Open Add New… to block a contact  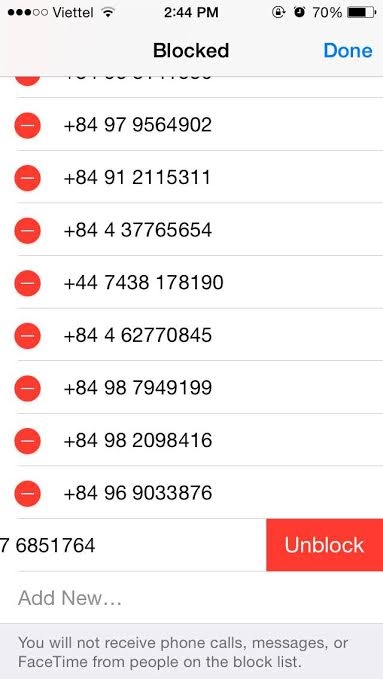69,598
